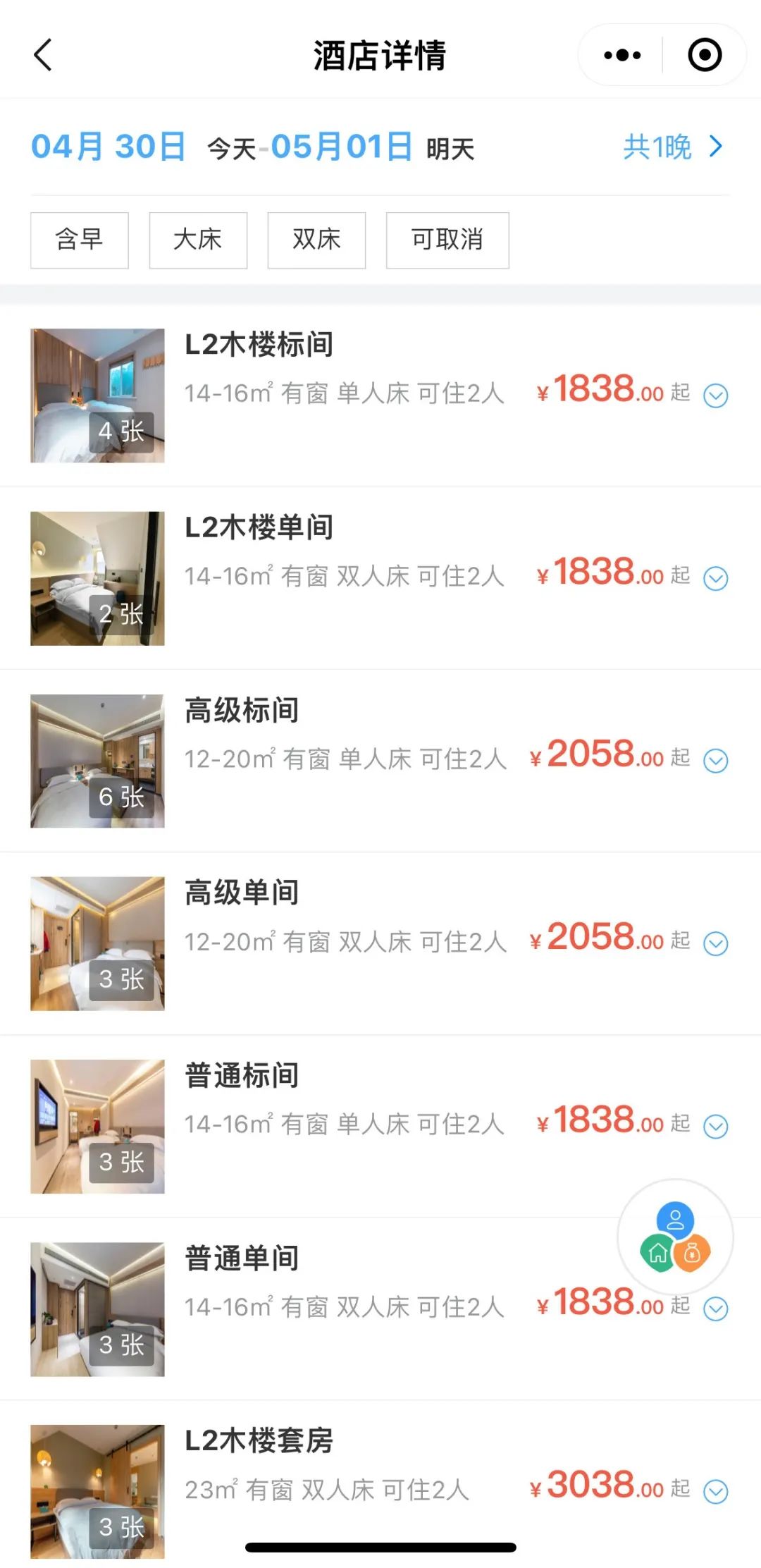
Task: Open the 普通标间 room photo thumbnail
Action: pos(97,1127)
